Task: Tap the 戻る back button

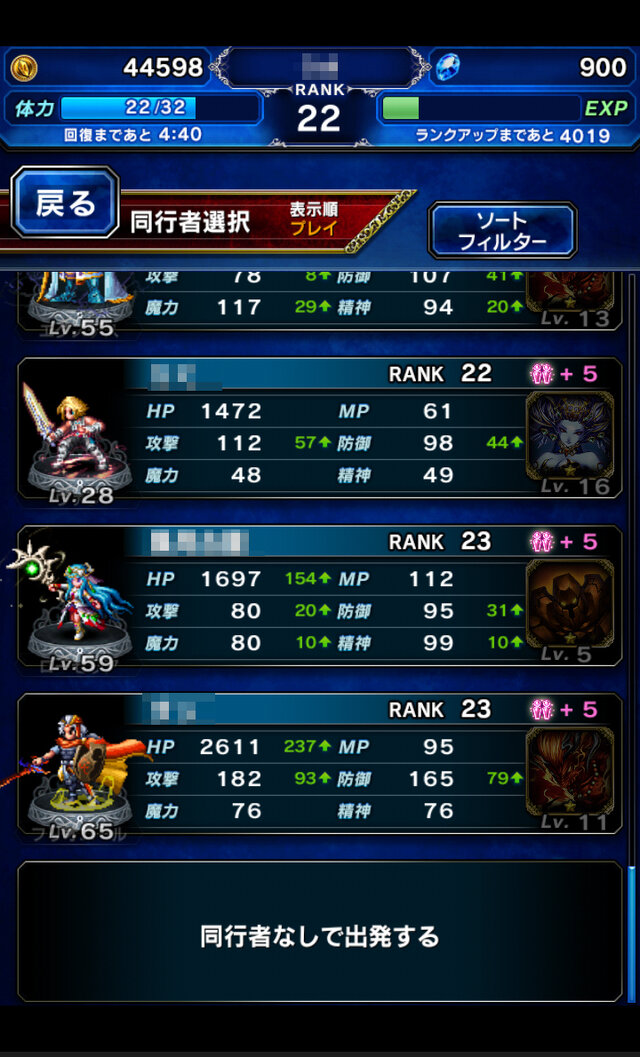Action: tap(66, 203)
